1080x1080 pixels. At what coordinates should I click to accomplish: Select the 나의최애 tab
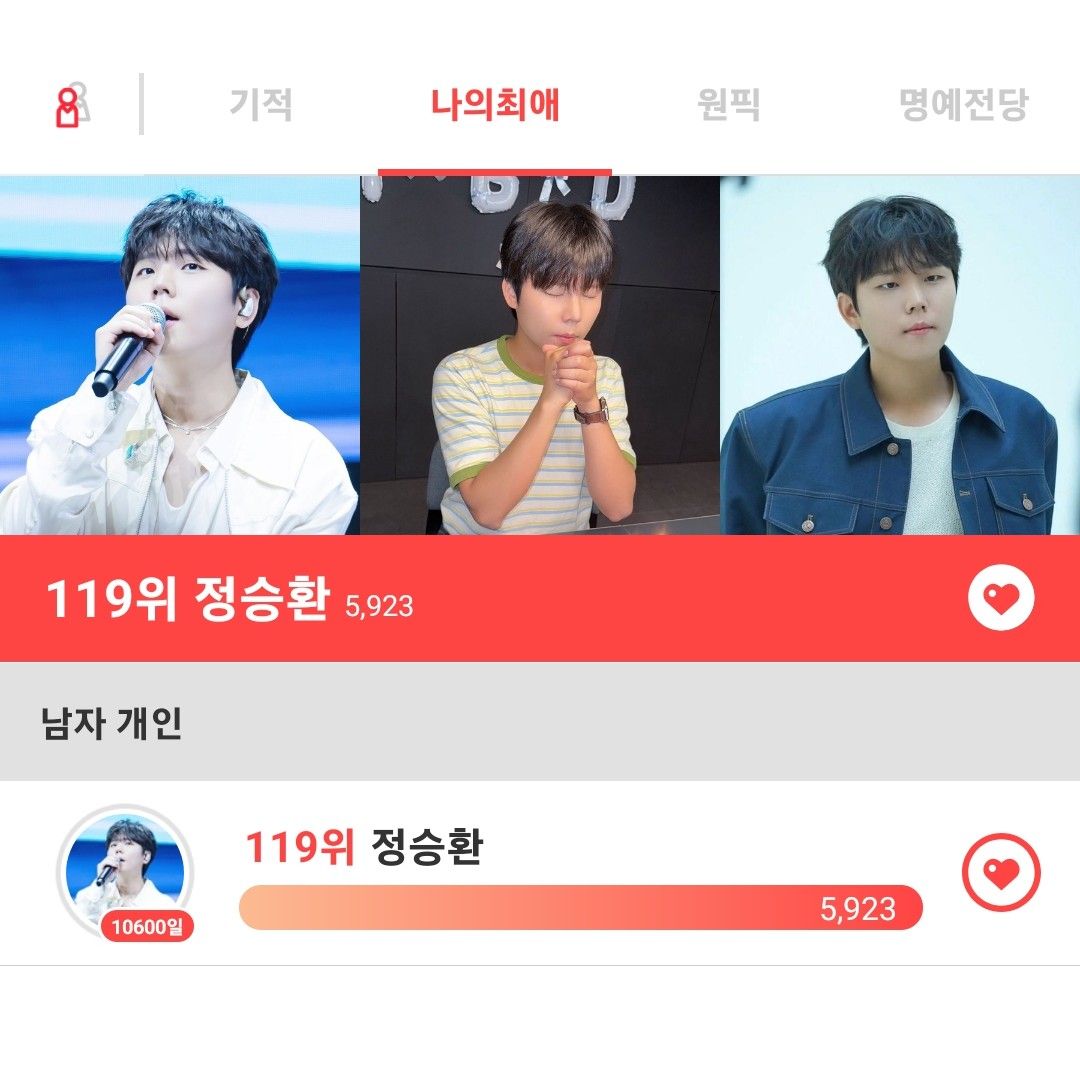(x=495, y=104)
